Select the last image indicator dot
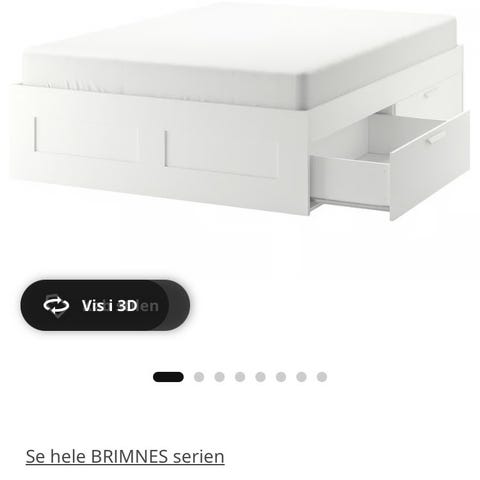Viewport: 480px width, 480px height. 322,377
